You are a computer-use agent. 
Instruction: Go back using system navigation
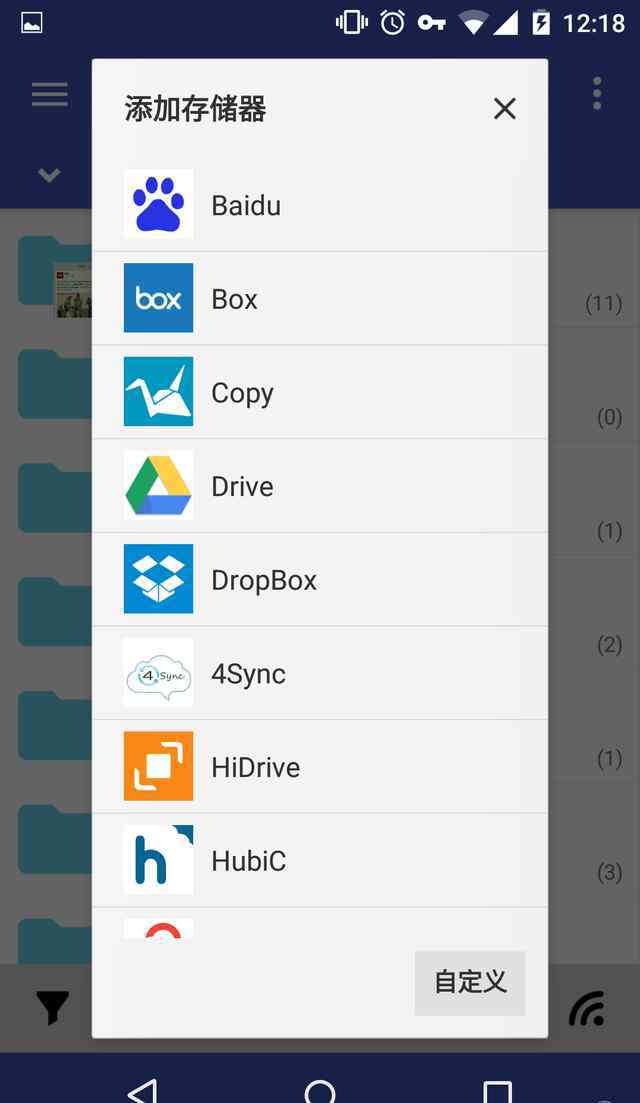click(143, 1090)
